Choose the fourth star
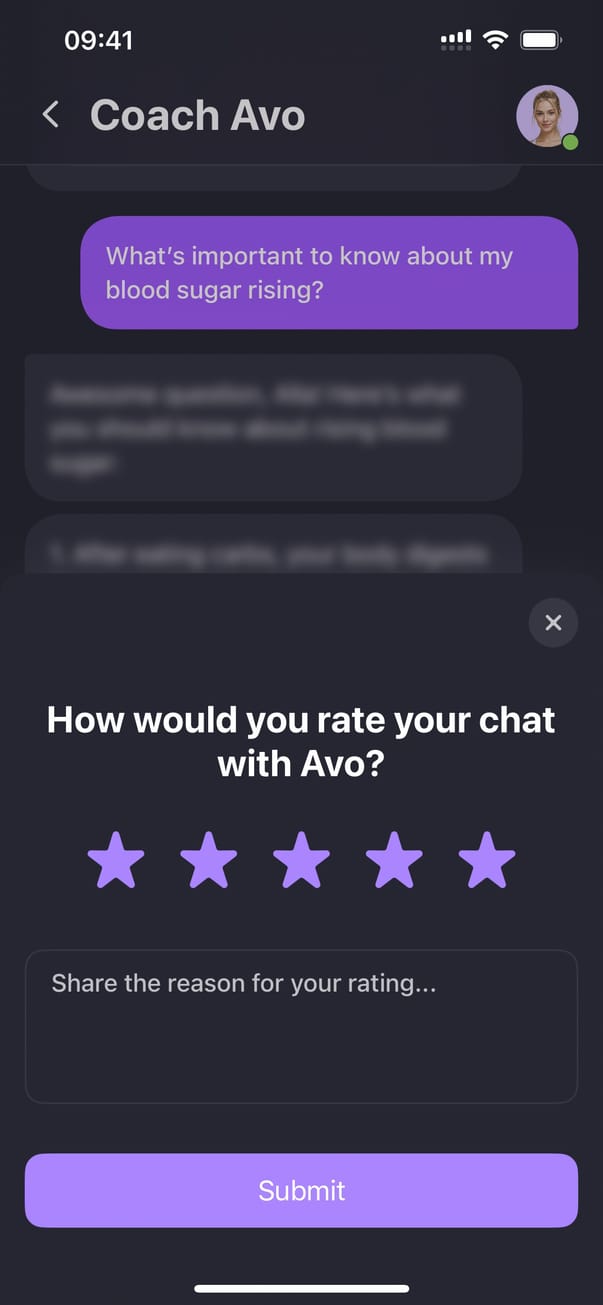 (394, 860)
